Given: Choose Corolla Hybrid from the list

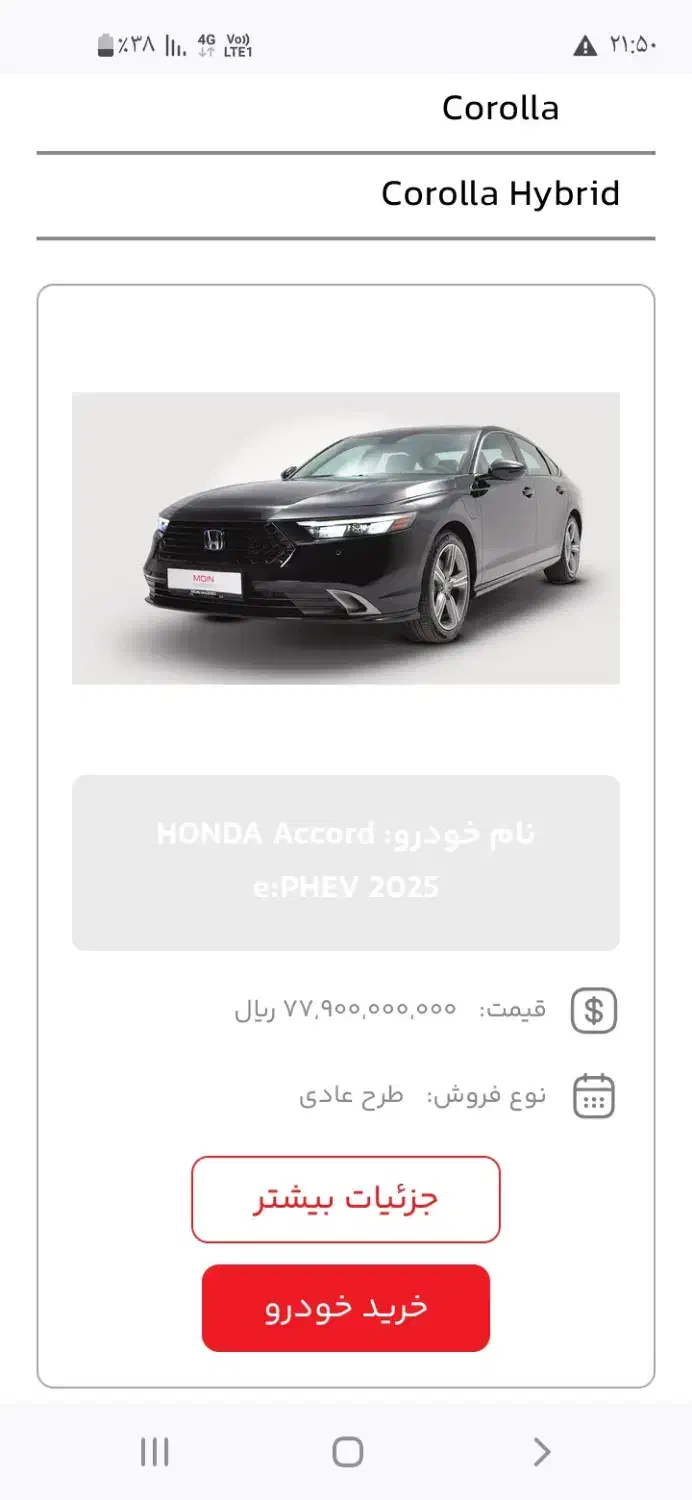Looking at the screenshot, I should tap(500, 193).
